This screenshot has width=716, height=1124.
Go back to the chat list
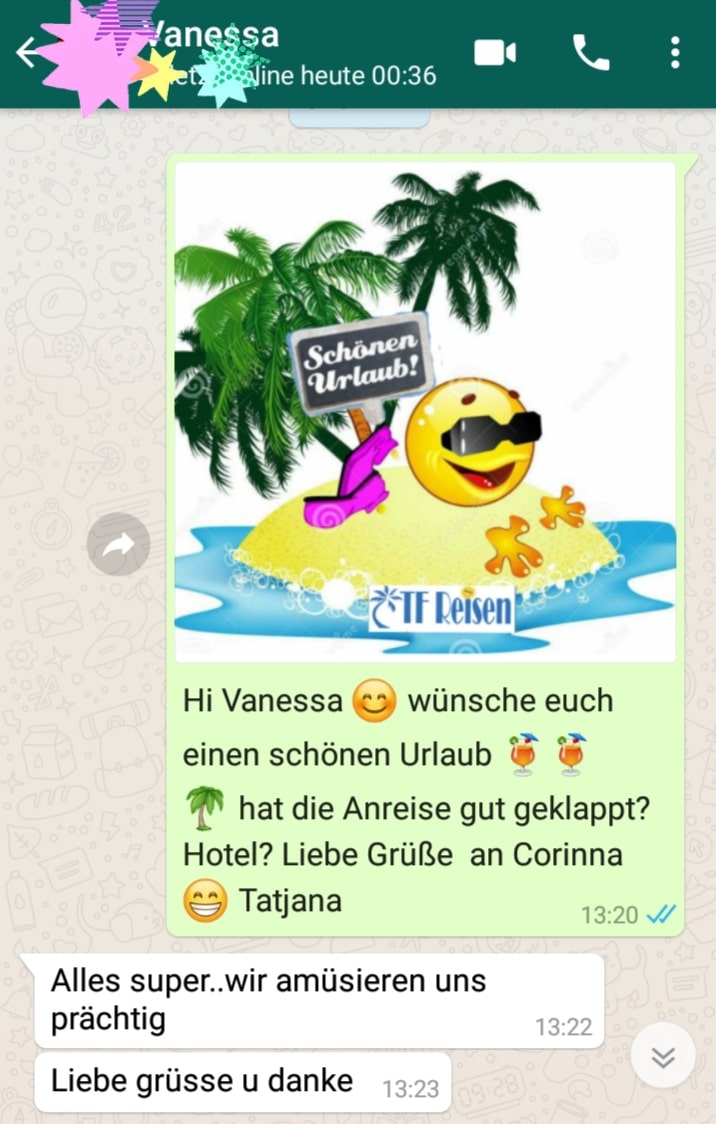point(27,53)
